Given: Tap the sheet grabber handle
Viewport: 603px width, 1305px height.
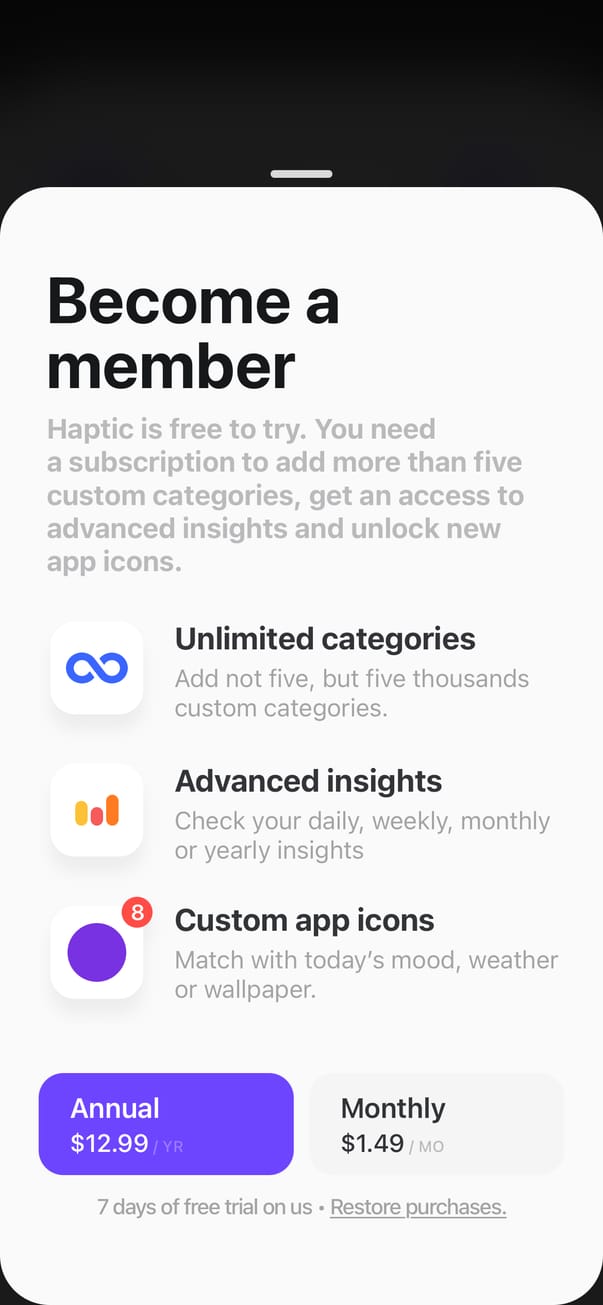Looking at the screenshot, I should 301,174.
